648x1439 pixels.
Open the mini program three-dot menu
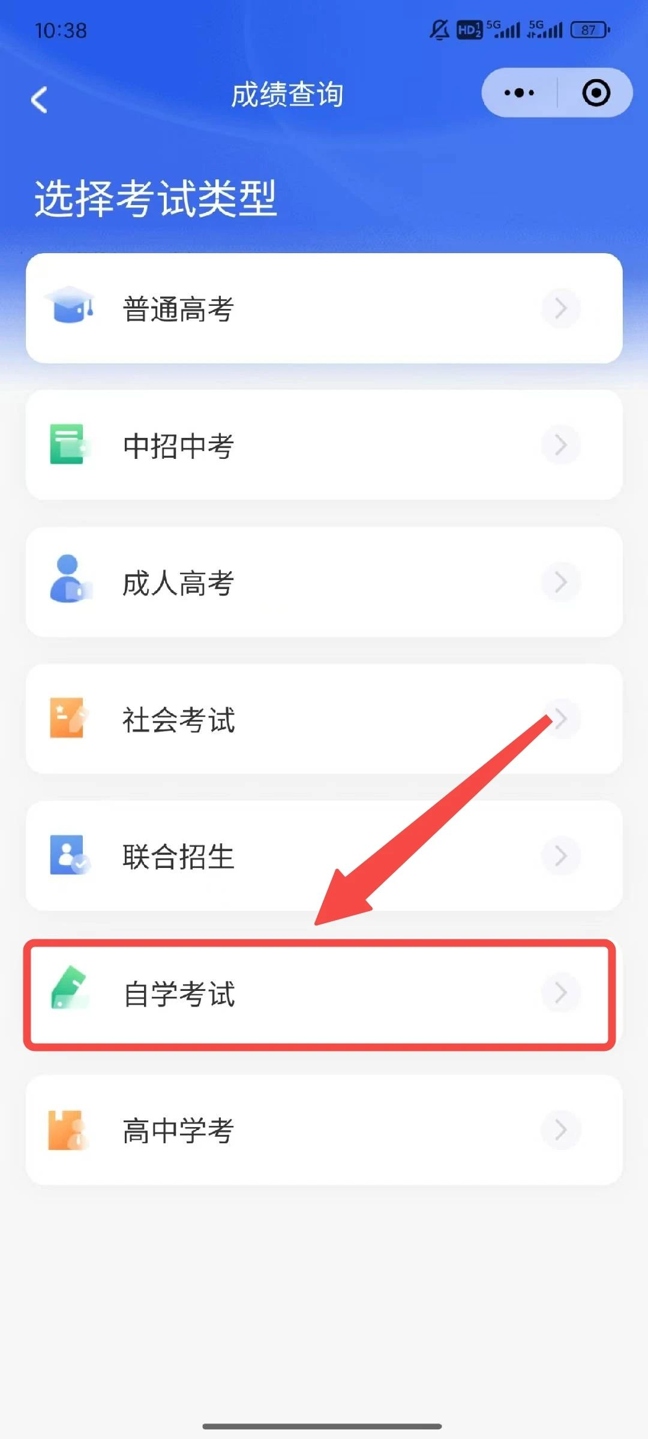pos(519,93)
